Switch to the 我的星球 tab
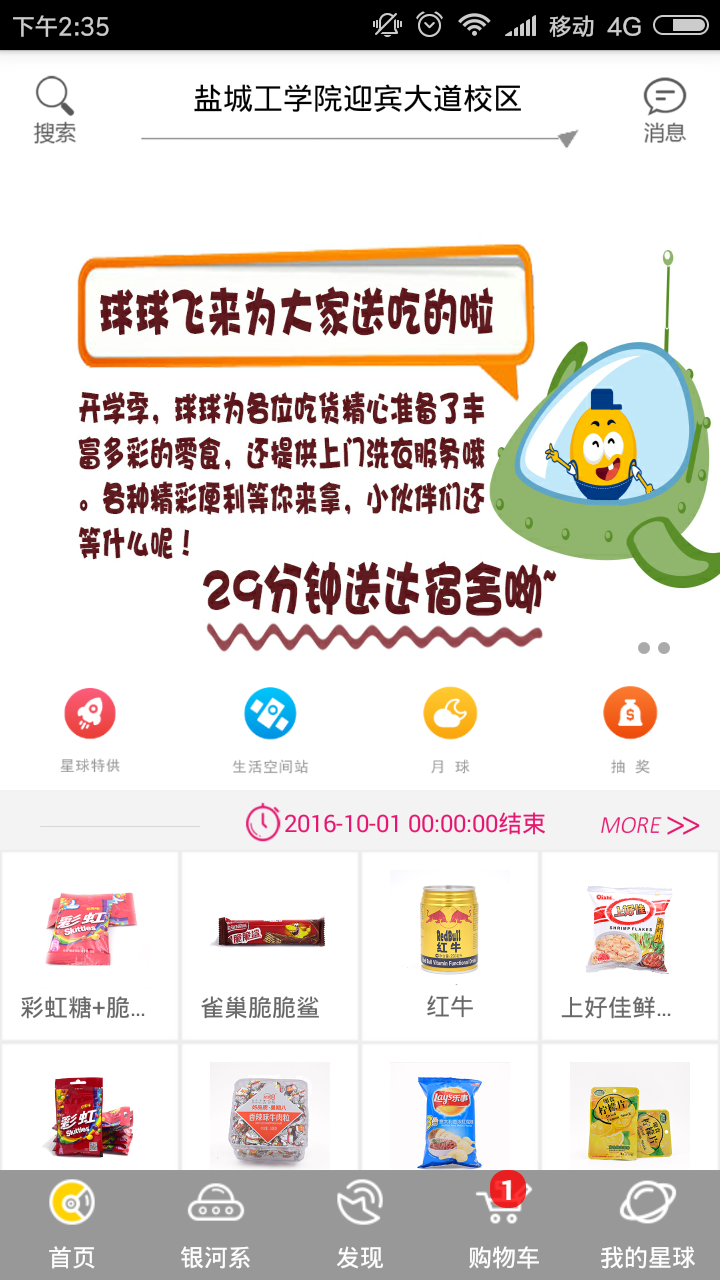 coord(647,1225)
